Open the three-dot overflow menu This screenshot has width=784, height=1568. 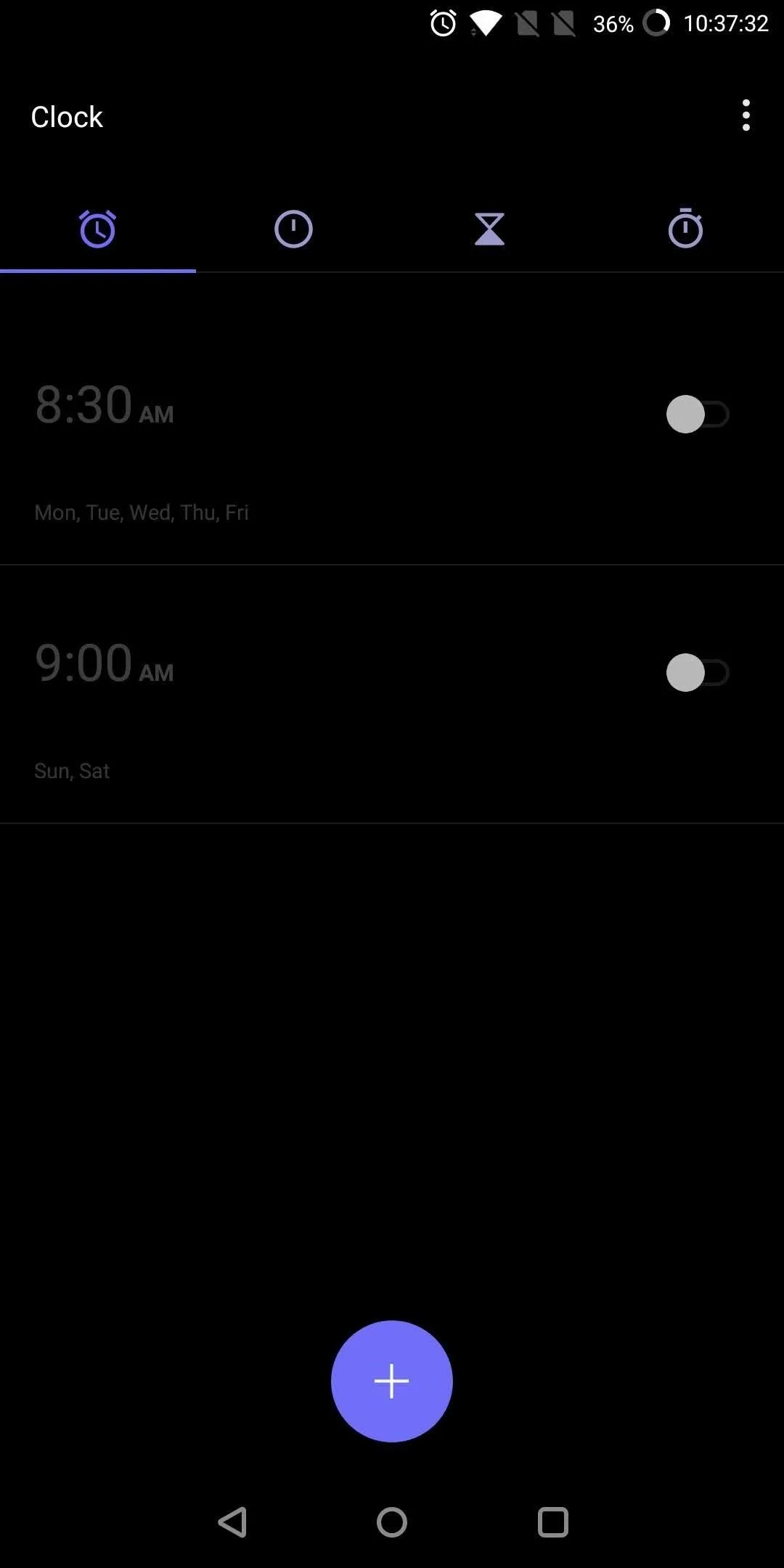pyautogui.click(x=746, y=116)
